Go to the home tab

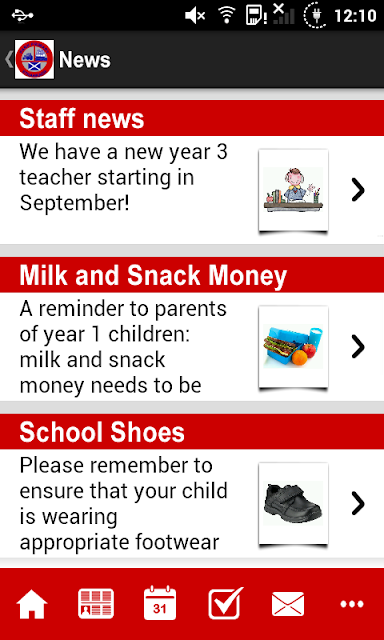click(32, 604)
